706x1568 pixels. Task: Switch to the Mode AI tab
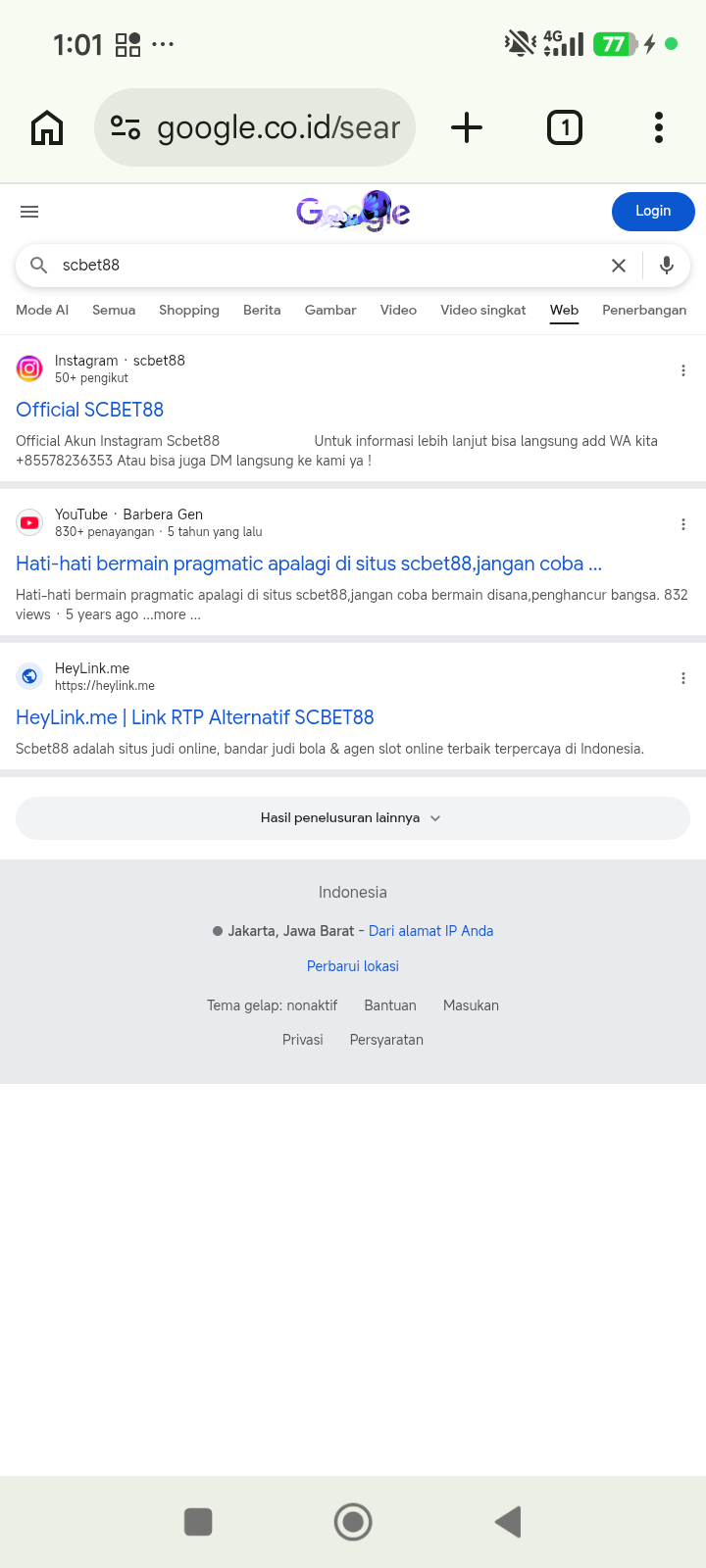42,310
